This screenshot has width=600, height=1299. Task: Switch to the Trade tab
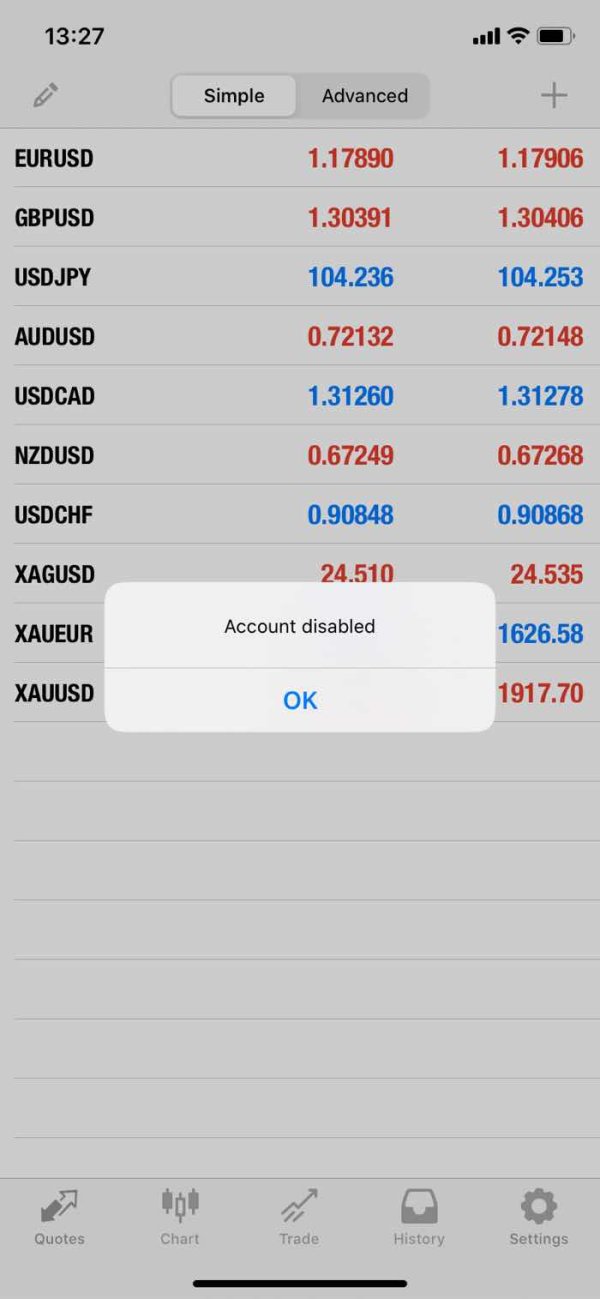pyautogui.click(x=299, y=1217)
